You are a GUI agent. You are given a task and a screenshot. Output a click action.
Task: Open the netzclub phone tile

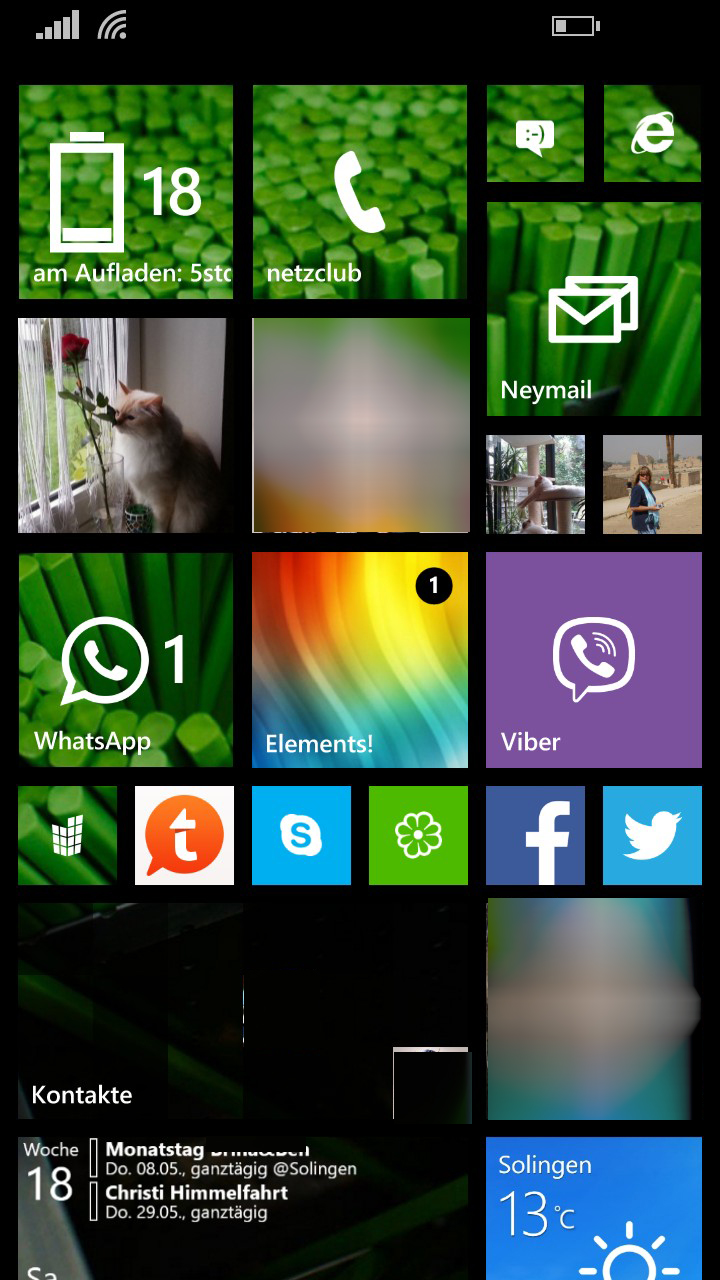click(x=360, y=192)
